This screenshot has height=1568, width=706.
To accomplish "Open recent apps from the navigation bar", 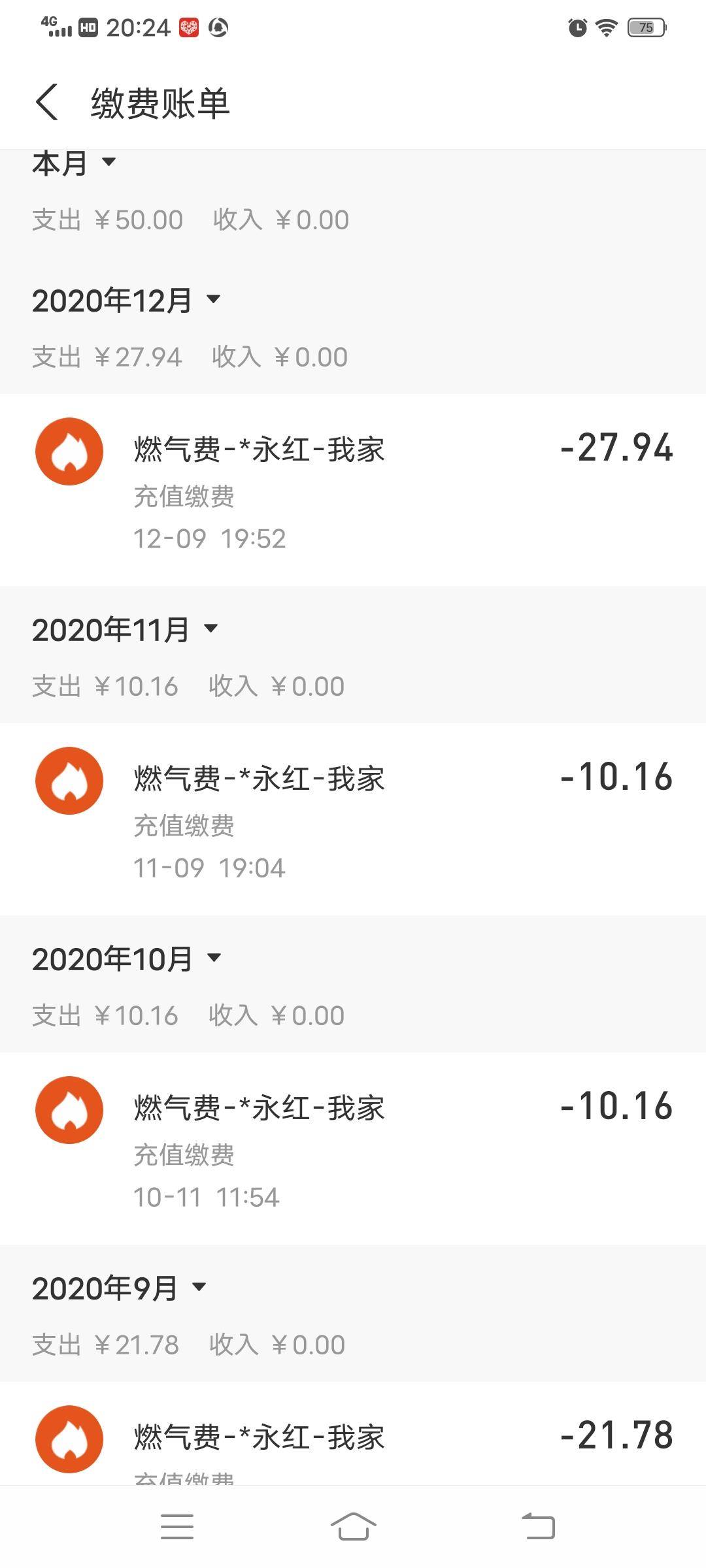I will pyautogui.click(x=177, y=1526).
